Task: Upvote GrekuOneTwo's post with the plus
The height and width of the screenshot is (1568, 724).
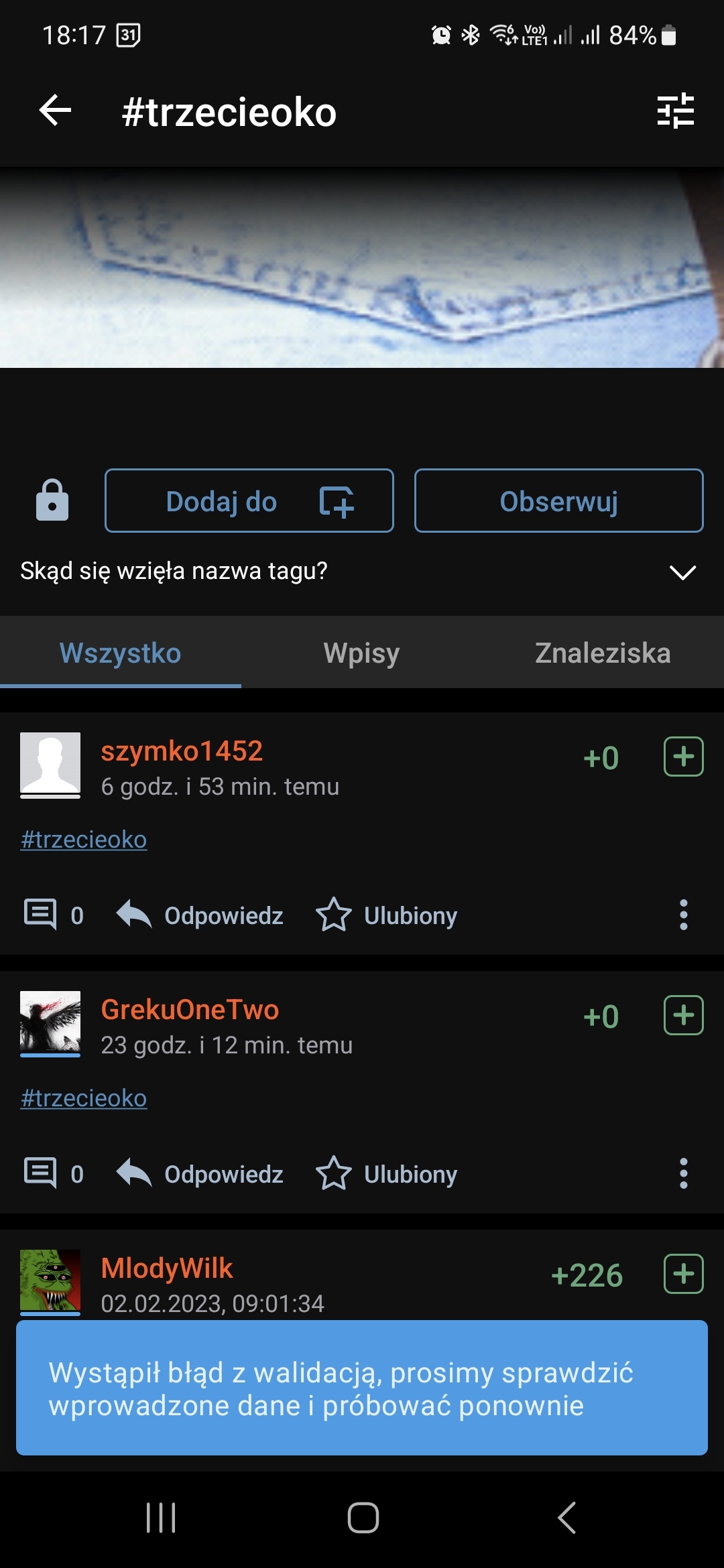Action: click(x=683, y=1015)
